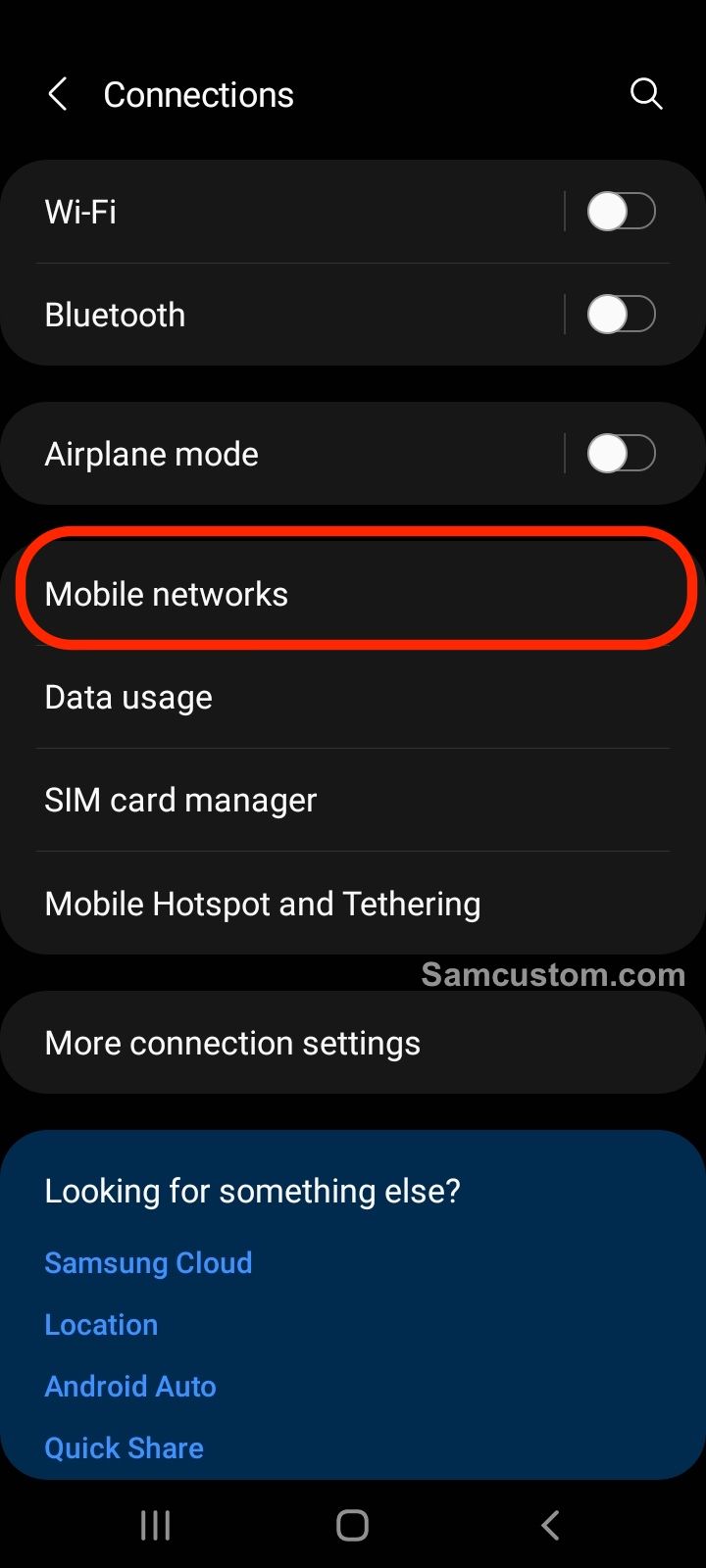Enable the Bluetooth toggle
Viewport: 706px width, 1568px height.
(621, 315)
